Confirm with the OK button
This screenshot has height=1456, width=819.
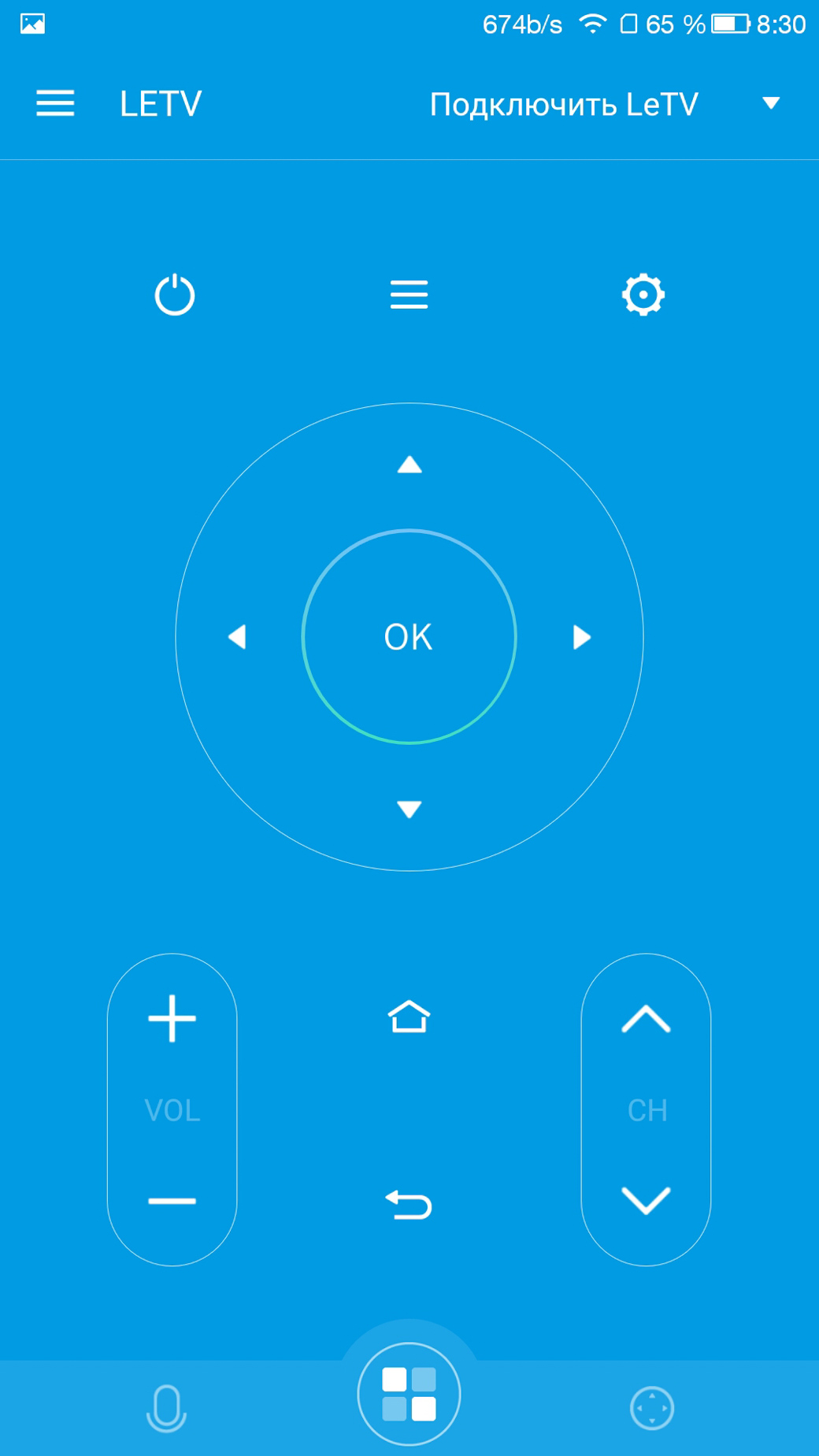pos(409,636)
